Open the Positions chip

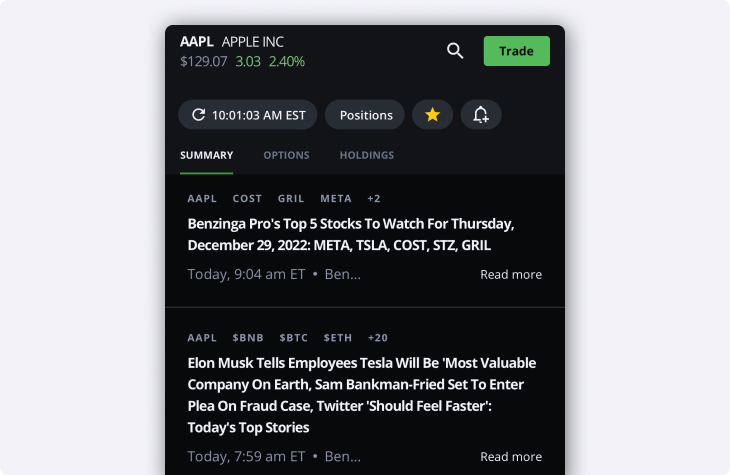pyautogui.click(x=365, y=115)
